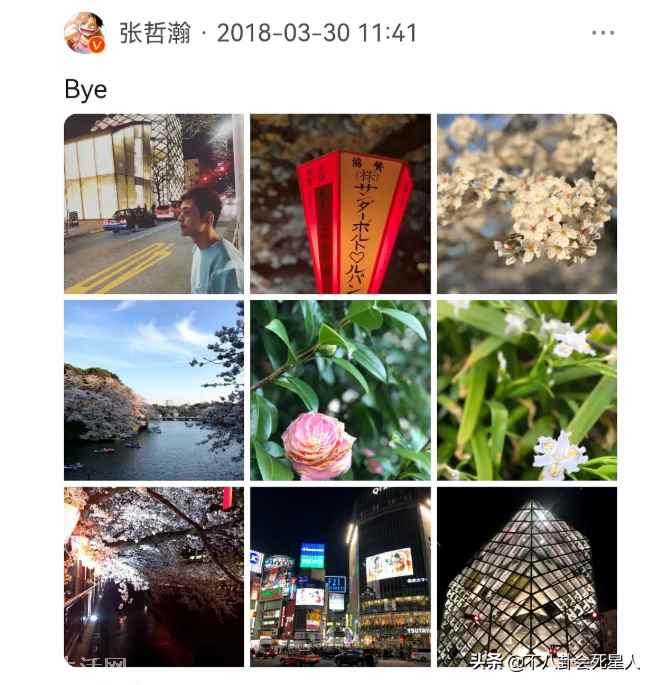
Task: View the night cherry blossoms over canal photo
Action: coord(153,576)
